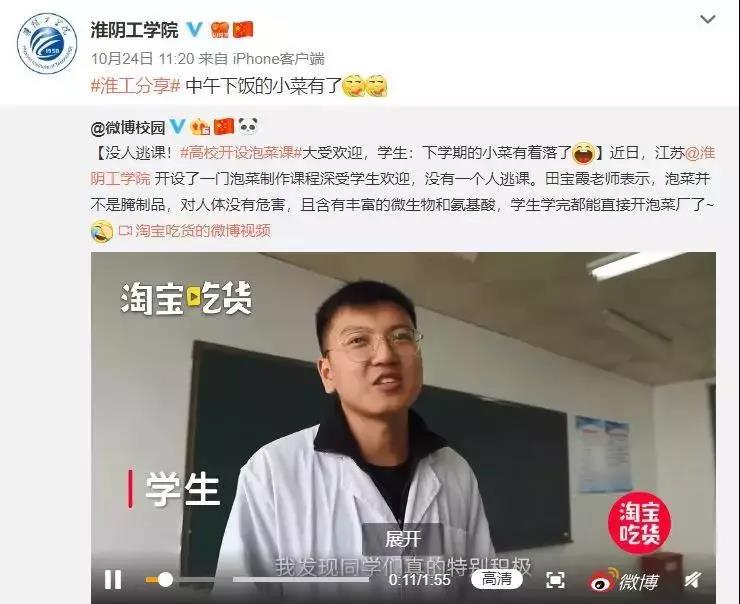Open the post options dropdown arrow
The width and height of the screenshot is (740, 604).
[x=708, y=20]
